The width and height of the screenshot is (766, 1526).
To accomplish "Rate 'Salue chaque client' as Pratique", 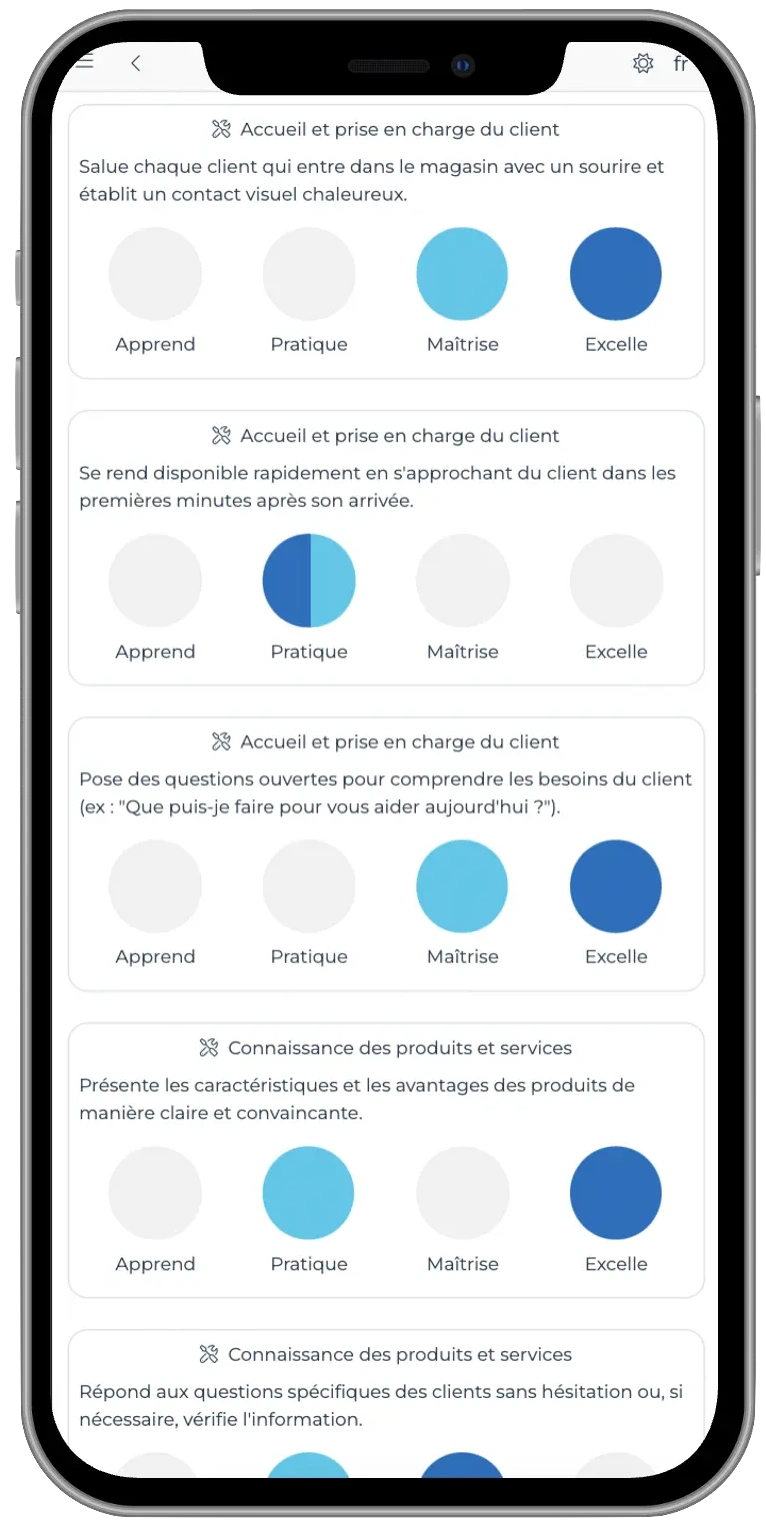I will pos(309,274).
